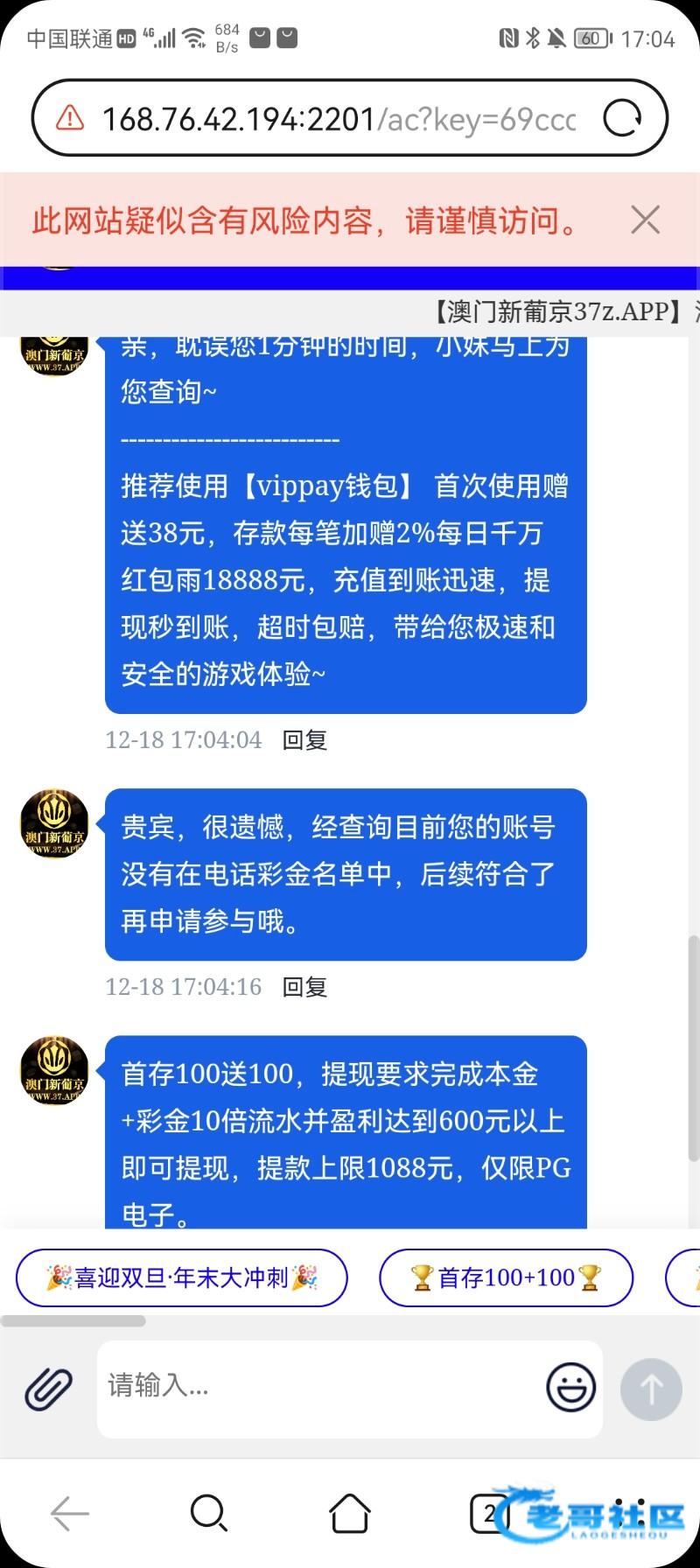The image size is (700, 1568).
Task: Reply to the 17:04:16 message
Action: coord(304,987)
